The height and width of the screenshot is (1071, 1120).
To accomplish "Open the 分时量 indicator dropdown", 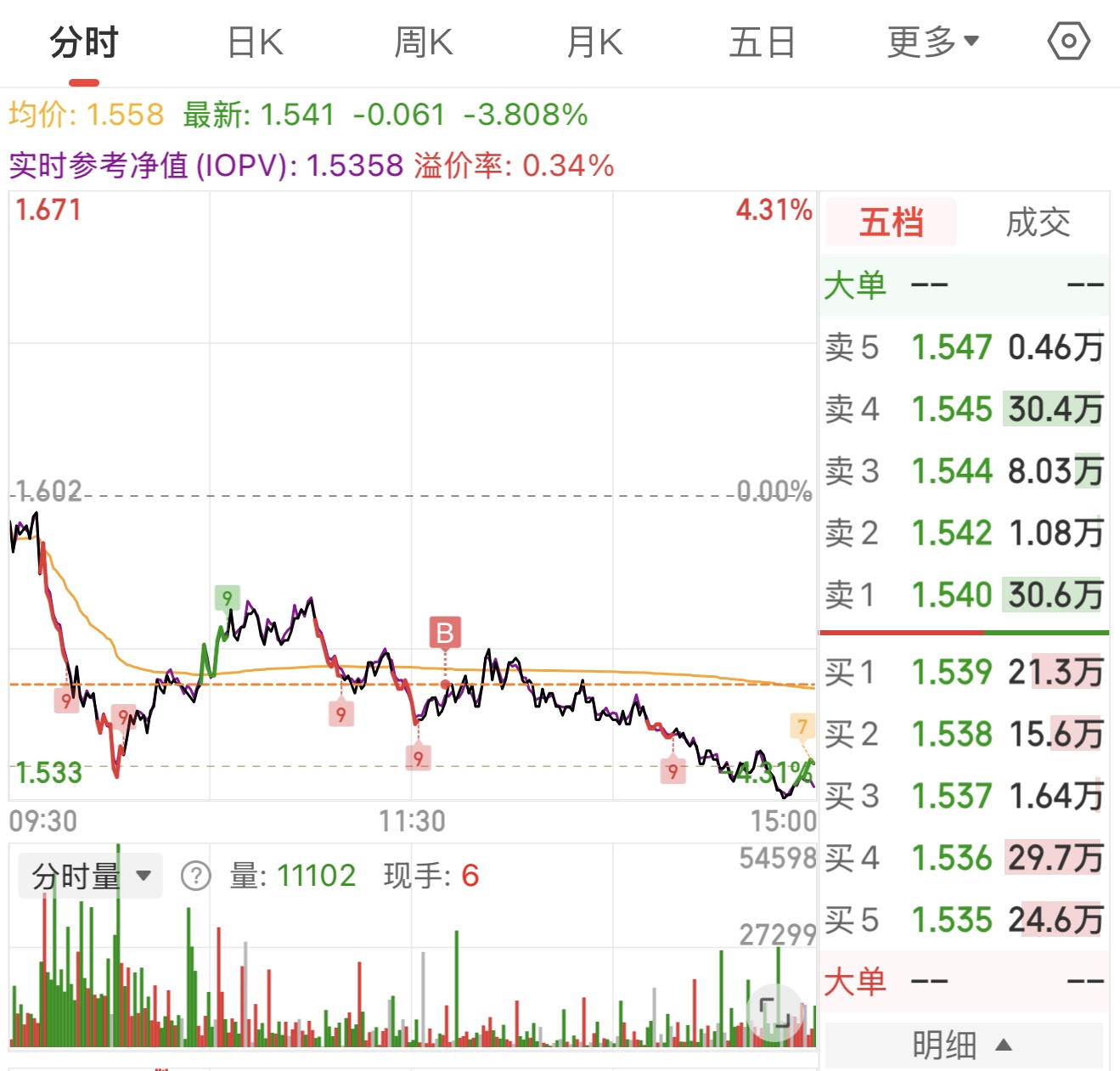I will tap(90, 876).
